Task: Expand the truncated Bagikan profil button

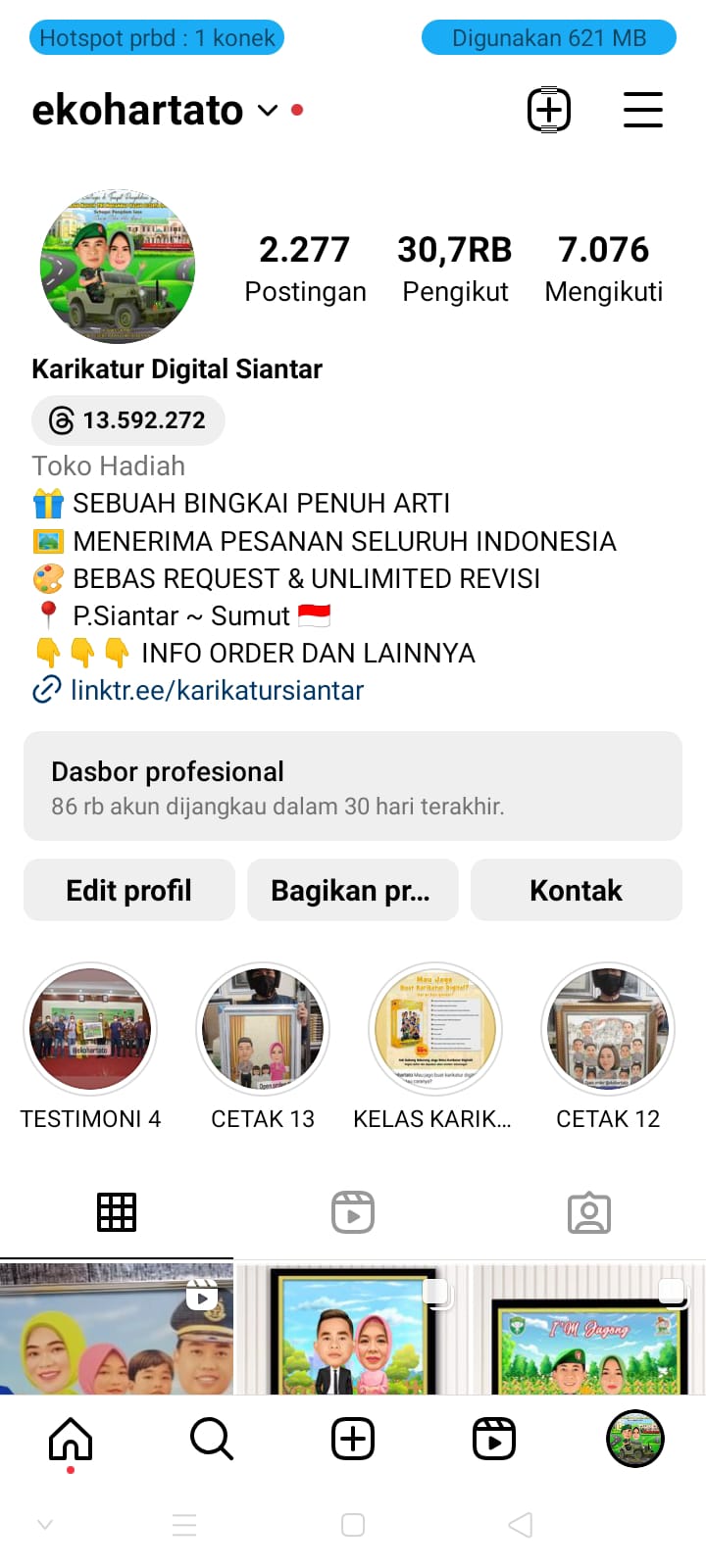Action: [x=352, y=890]
